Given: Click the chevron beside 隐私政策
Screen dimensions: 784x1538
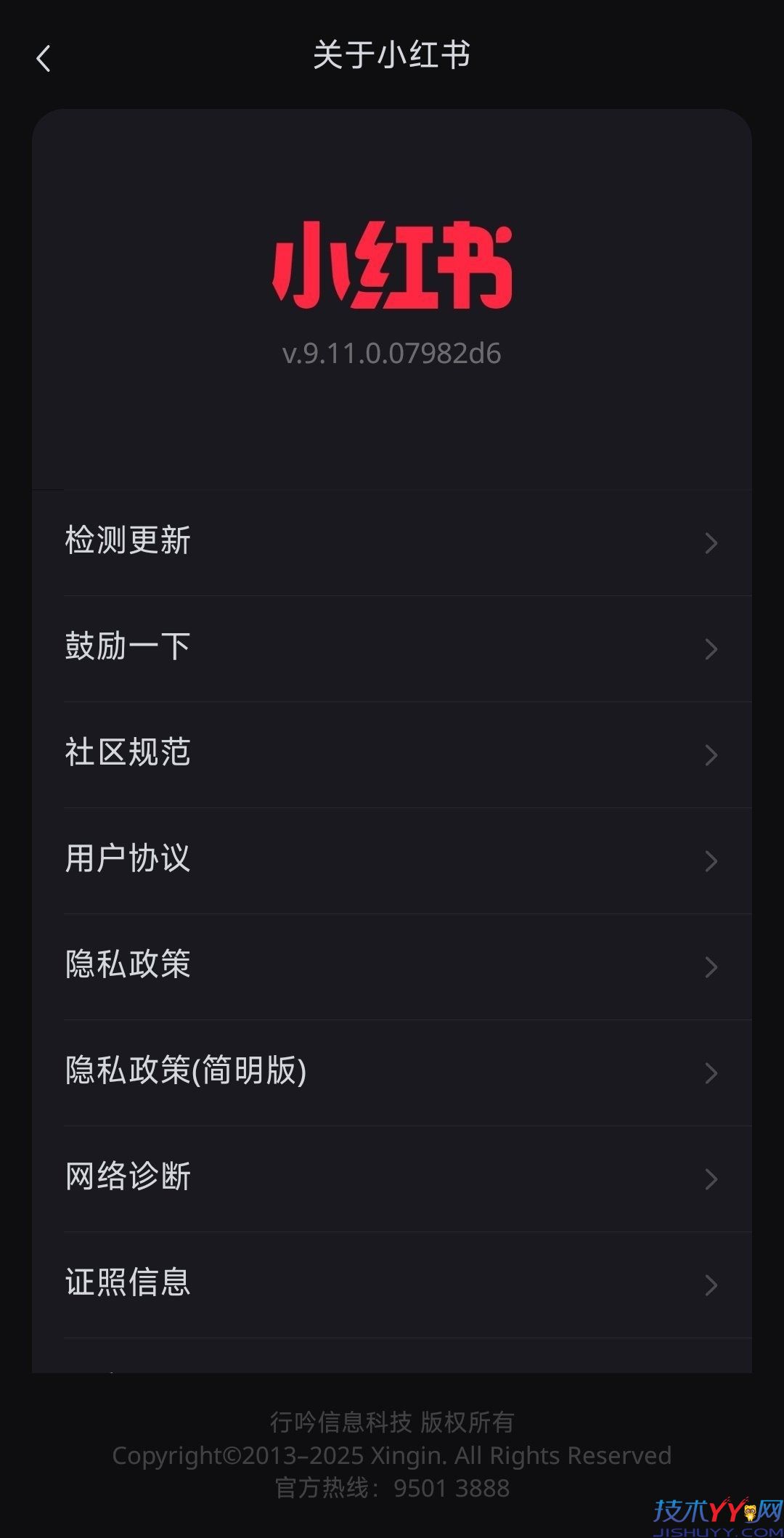Looking at the screenshot, I should point(710,967).
